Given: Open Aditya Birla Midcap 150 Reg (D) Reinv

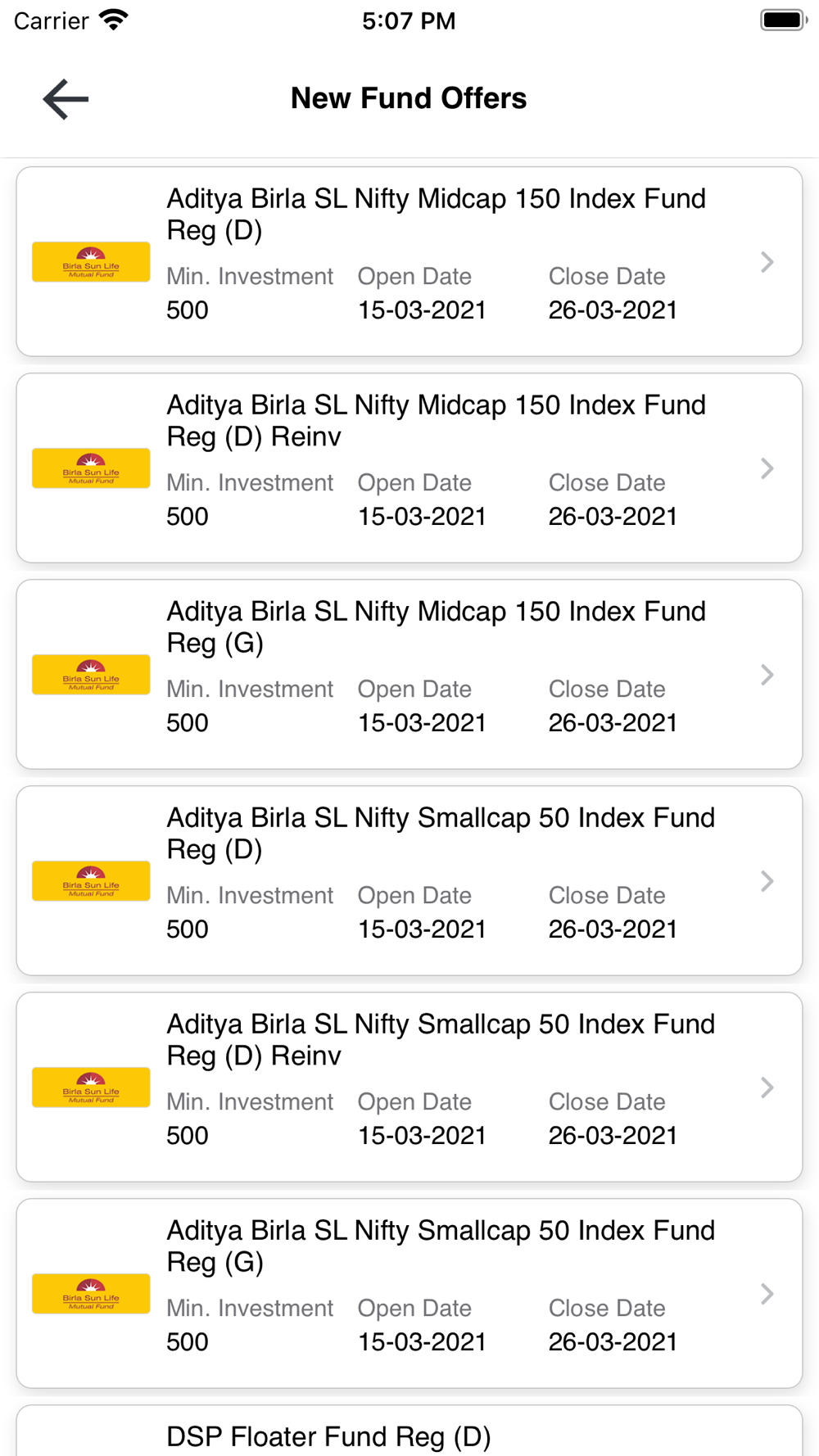Looking at the screenshot, I should point(409,468).
